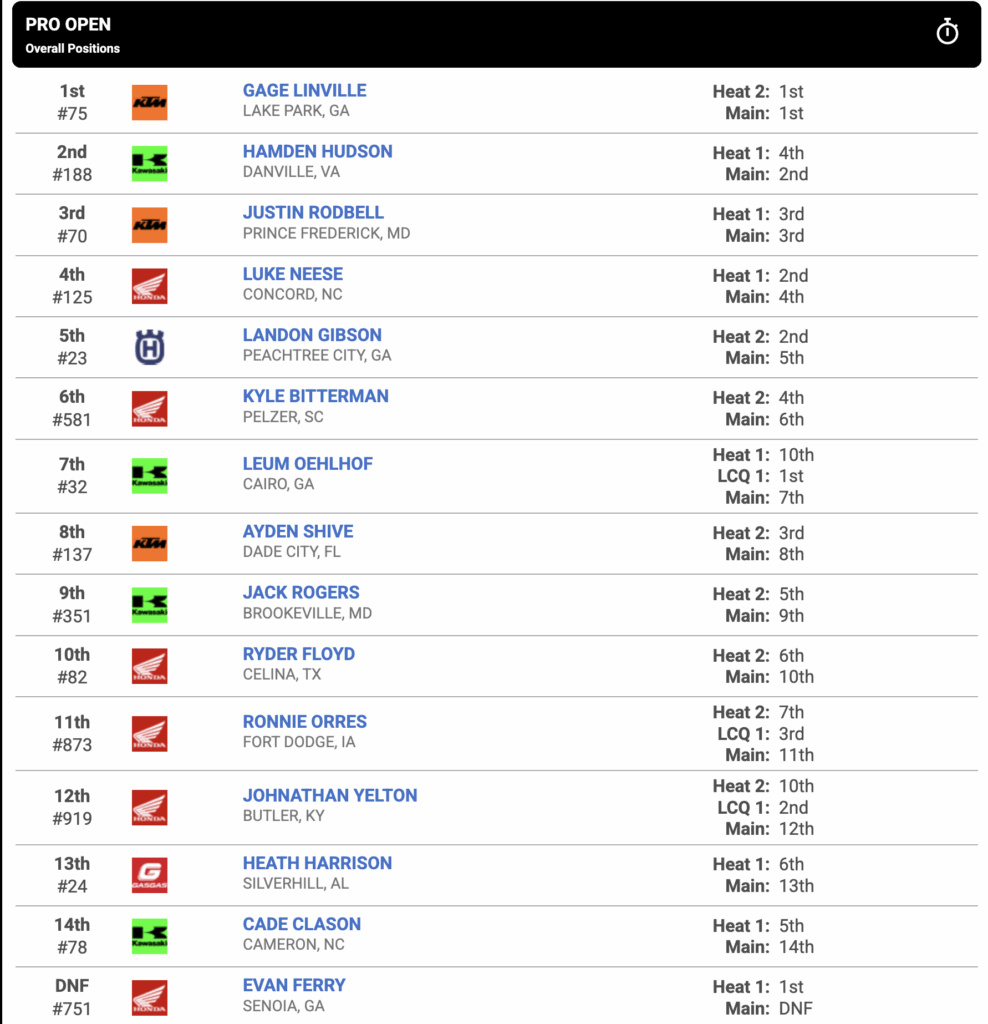Open Heath Harrison's rider profile
Image resolution: width=988 pixels, height=1024 pixels.
pyautogui.click(x=317, y=863)
